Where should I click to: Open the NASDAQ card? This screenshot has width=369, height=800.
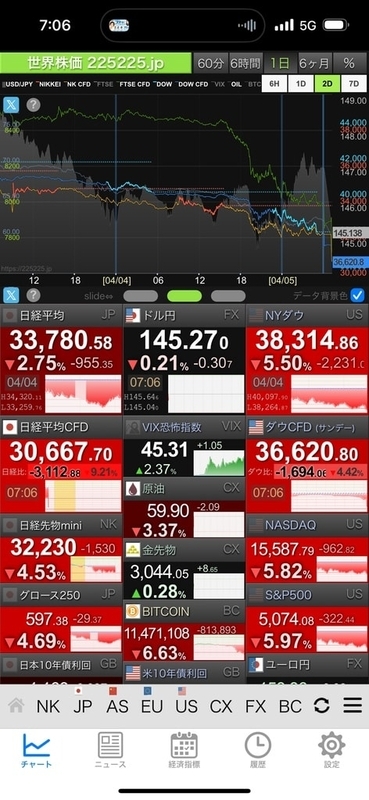click(x=307, y=549)
